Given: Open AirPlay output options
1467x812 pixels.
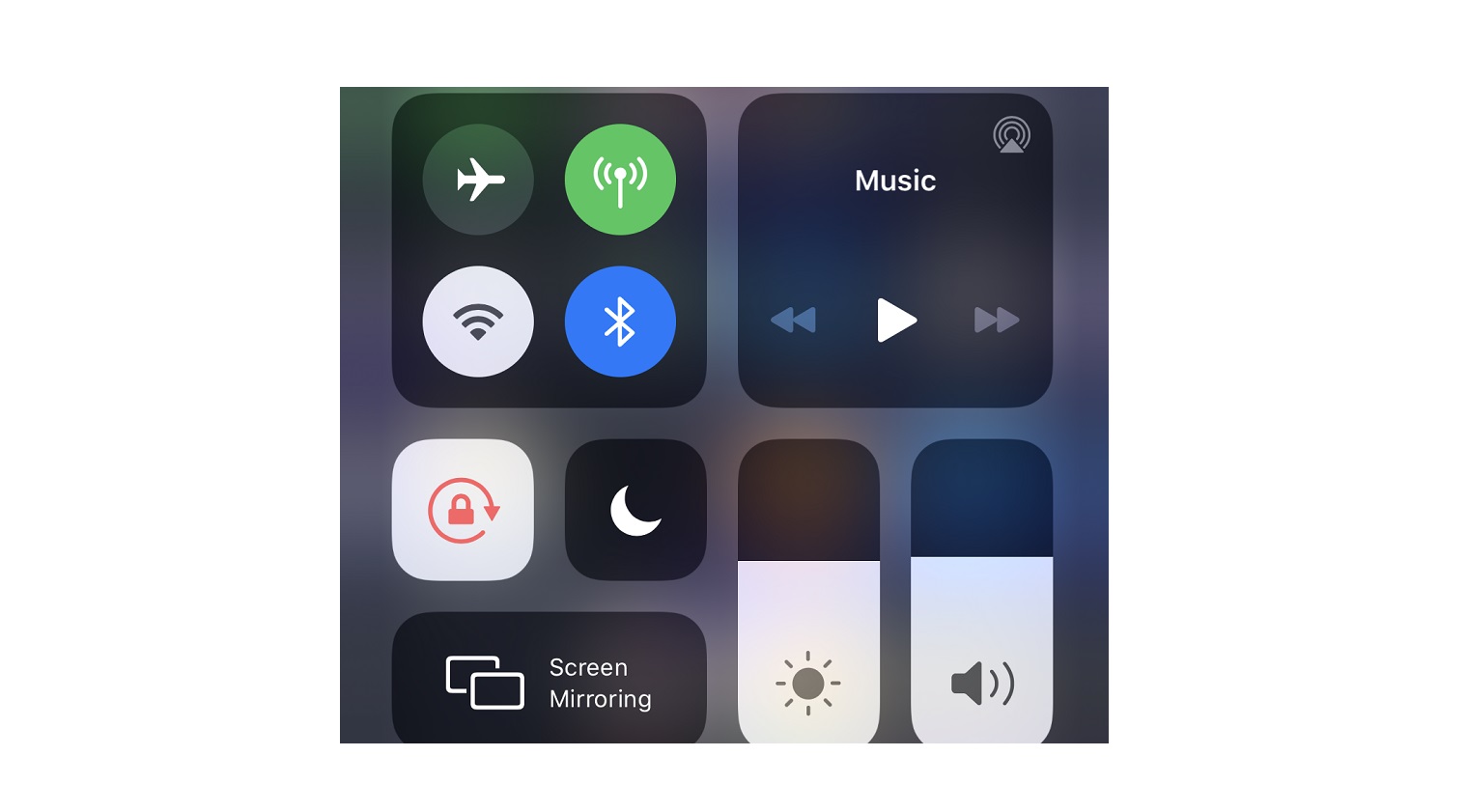Looking at the screenshot, I should [1011, 135].
